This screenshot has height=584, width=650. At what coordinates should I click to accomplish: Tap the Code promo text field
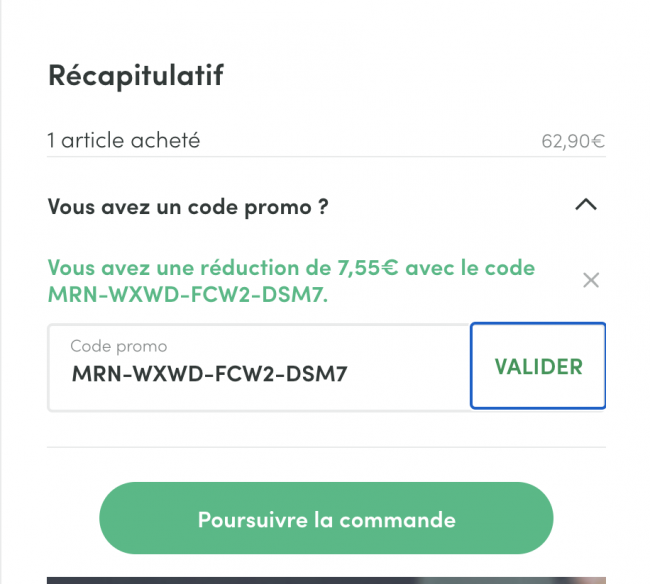pos(258,367)
